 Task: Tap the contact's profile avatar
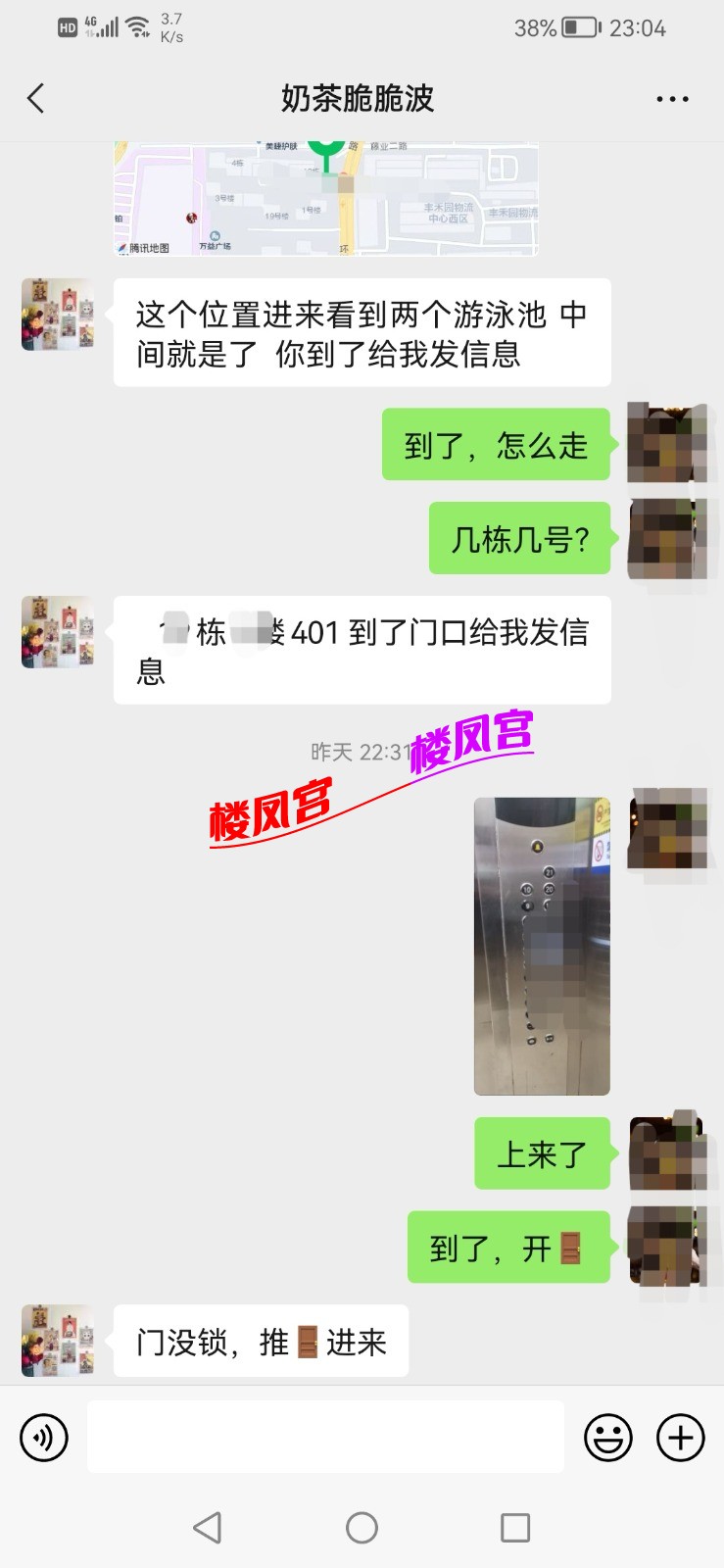point(56,314)
